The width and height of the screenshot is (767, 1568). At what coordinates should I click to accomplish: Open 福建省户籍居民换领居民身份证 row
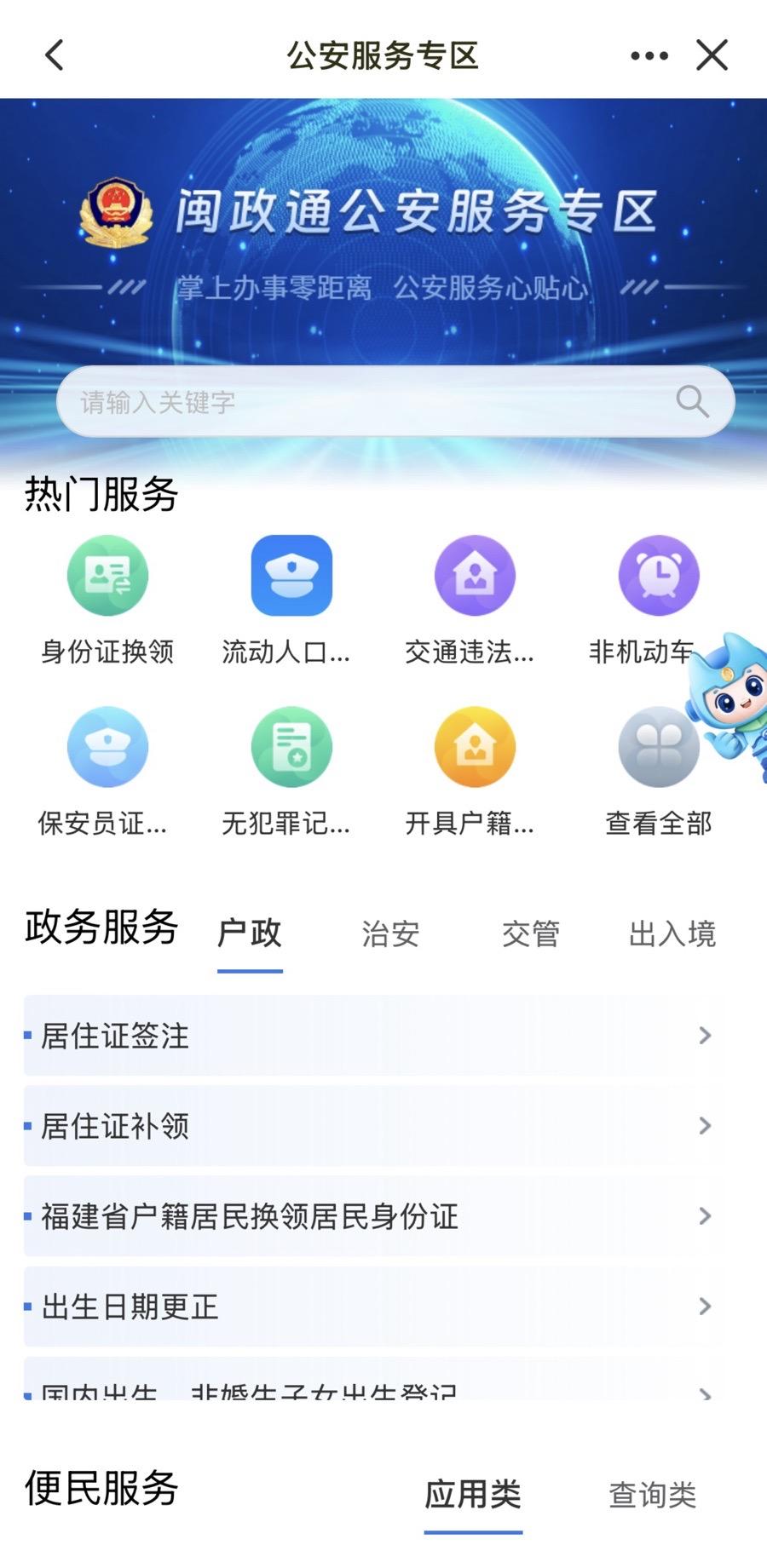(x=375, y=1215)
